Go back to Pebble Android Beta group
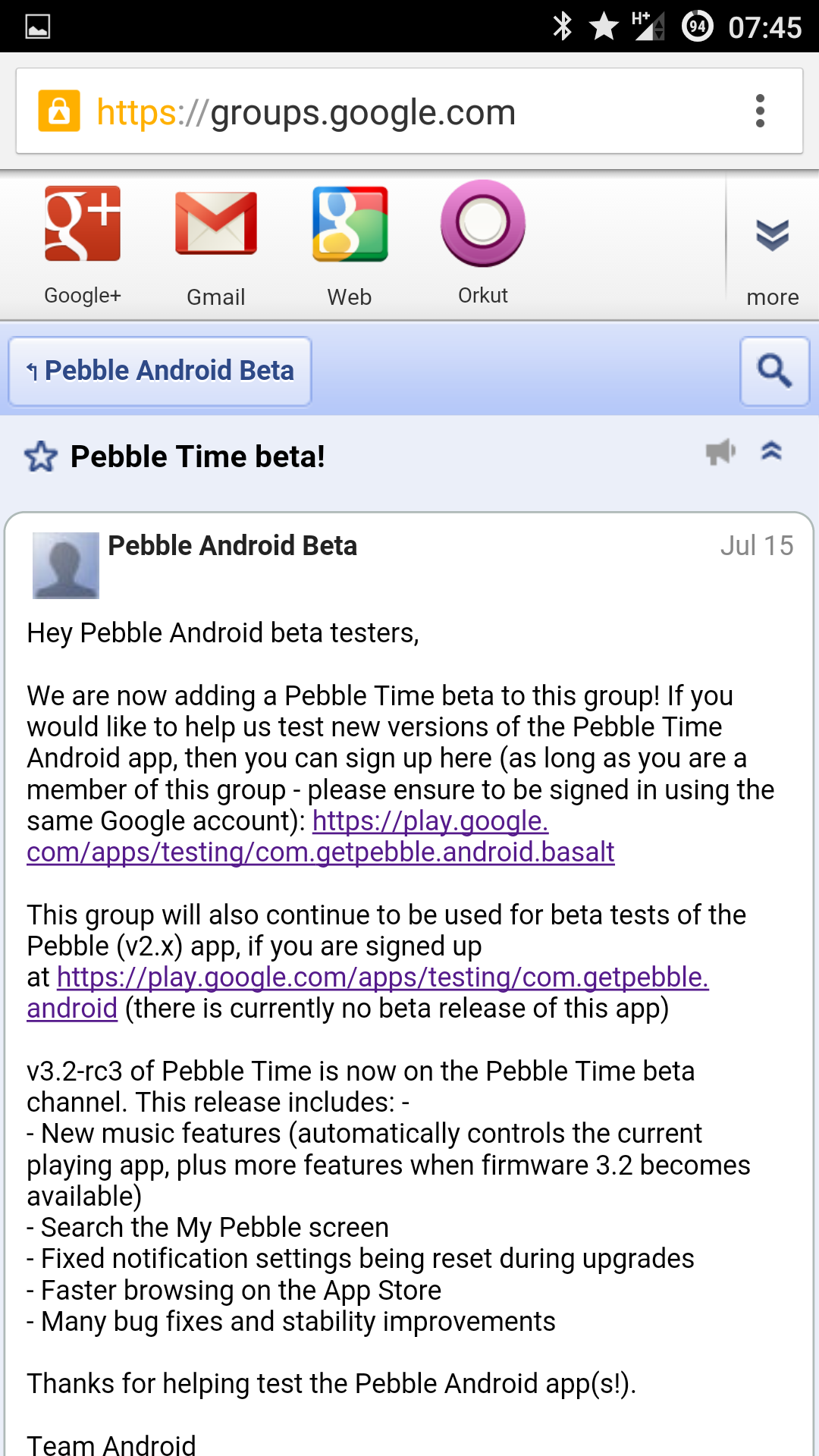 click(x=160, y=371)
